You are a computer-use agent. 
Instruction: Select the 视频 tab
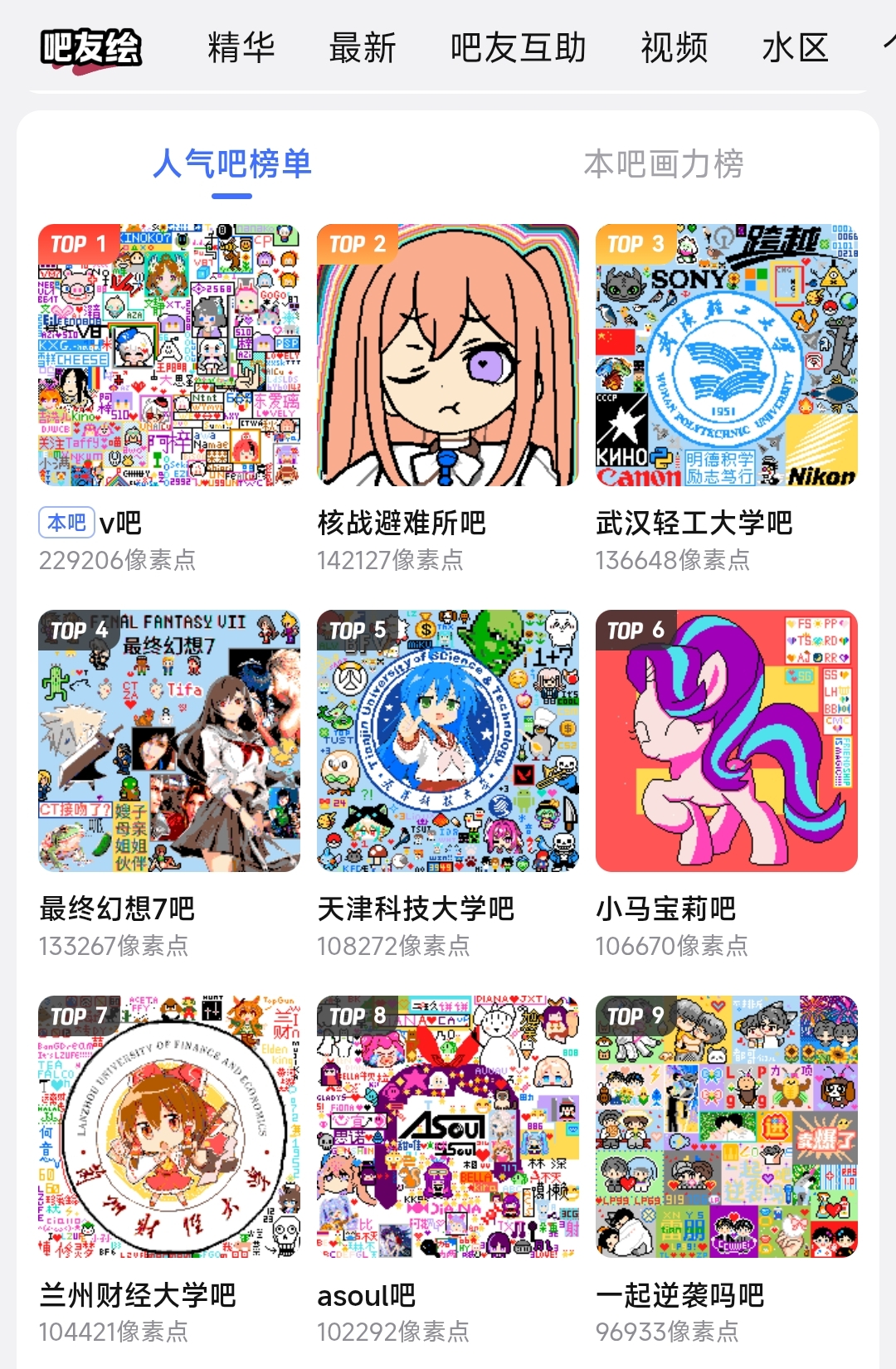pos(674,47)
